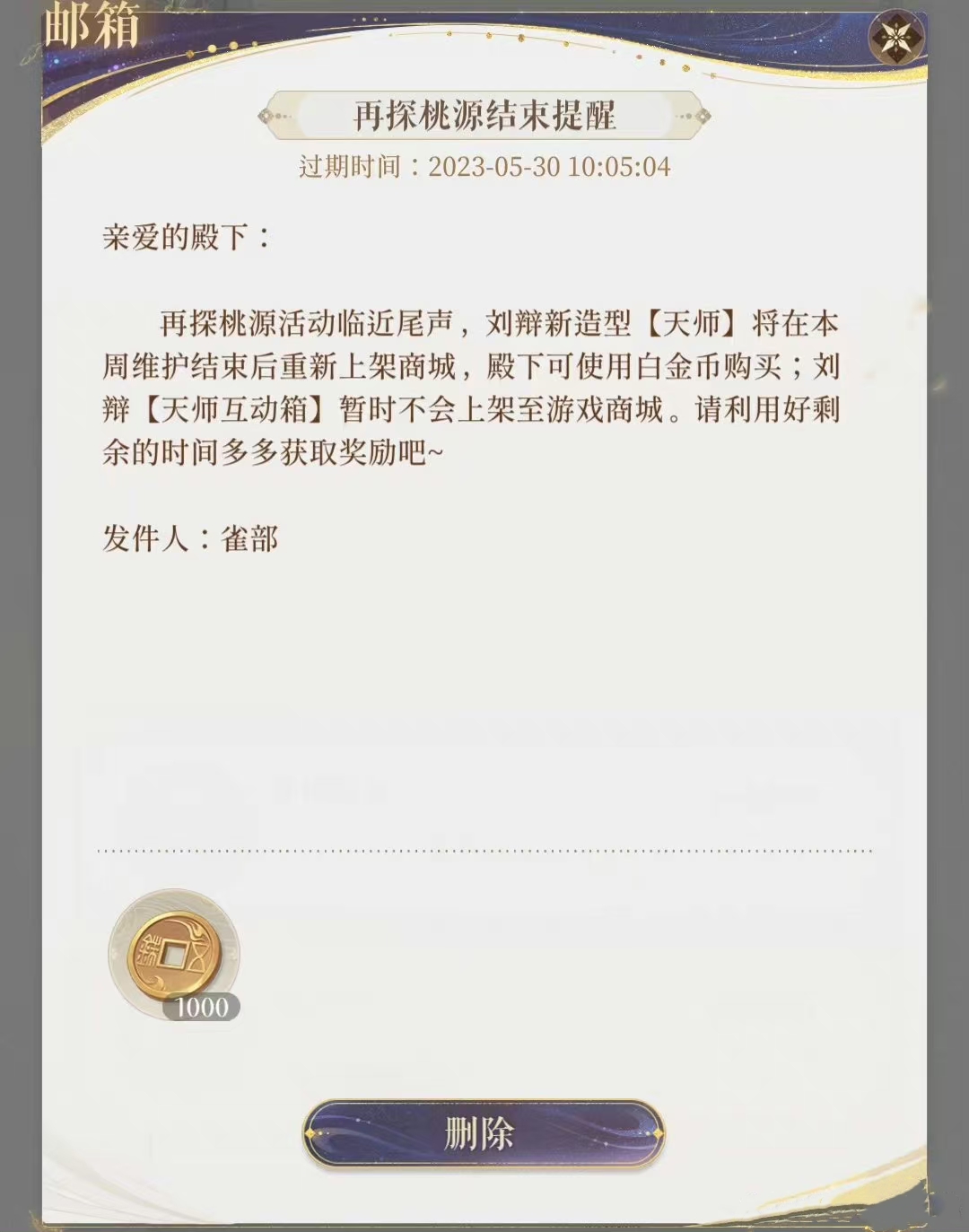The image size is (969, 1232).
Task: Close the mail window
Action: tap(896, 37)
